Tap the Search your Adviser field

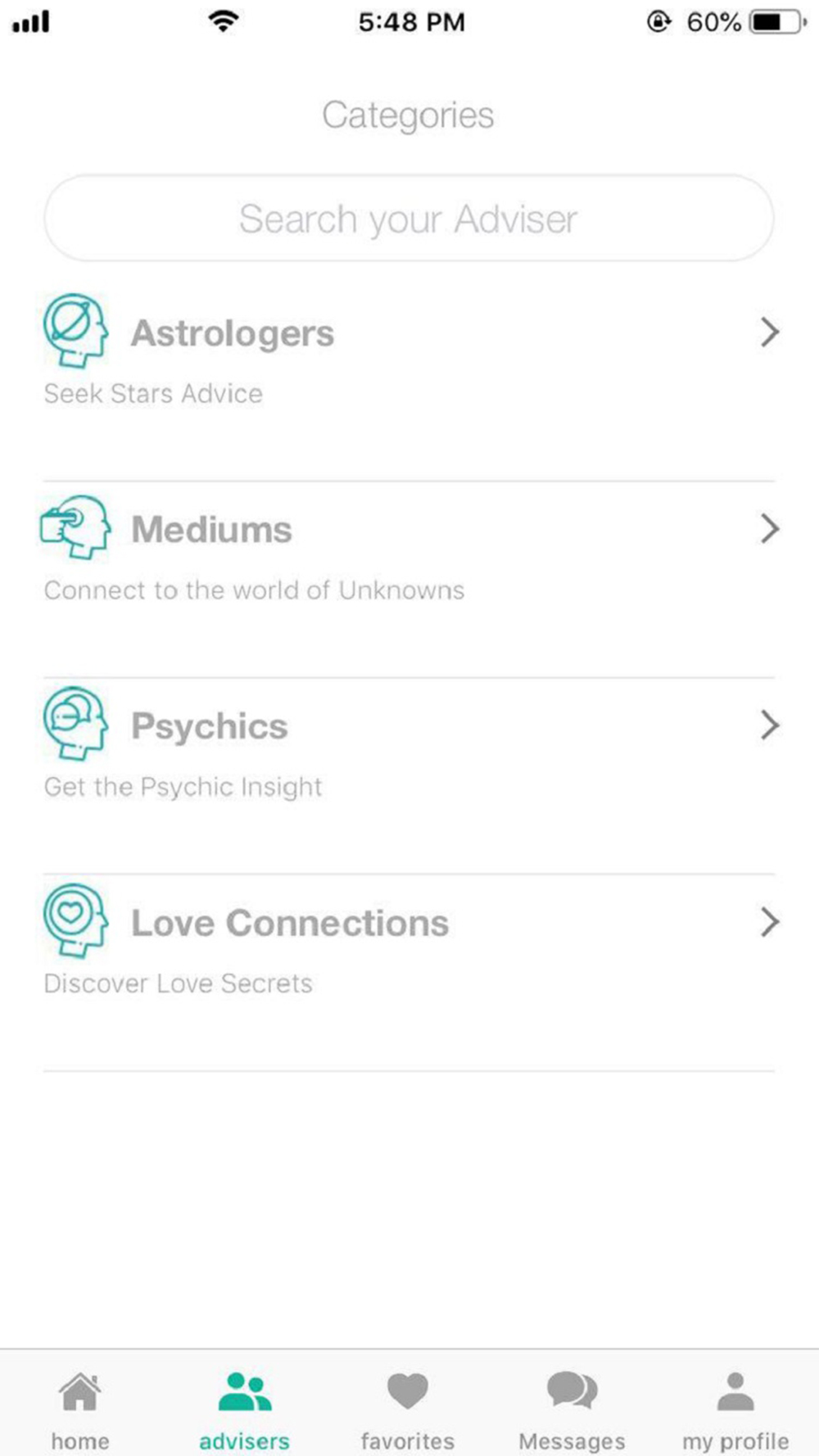coord(408,219)
